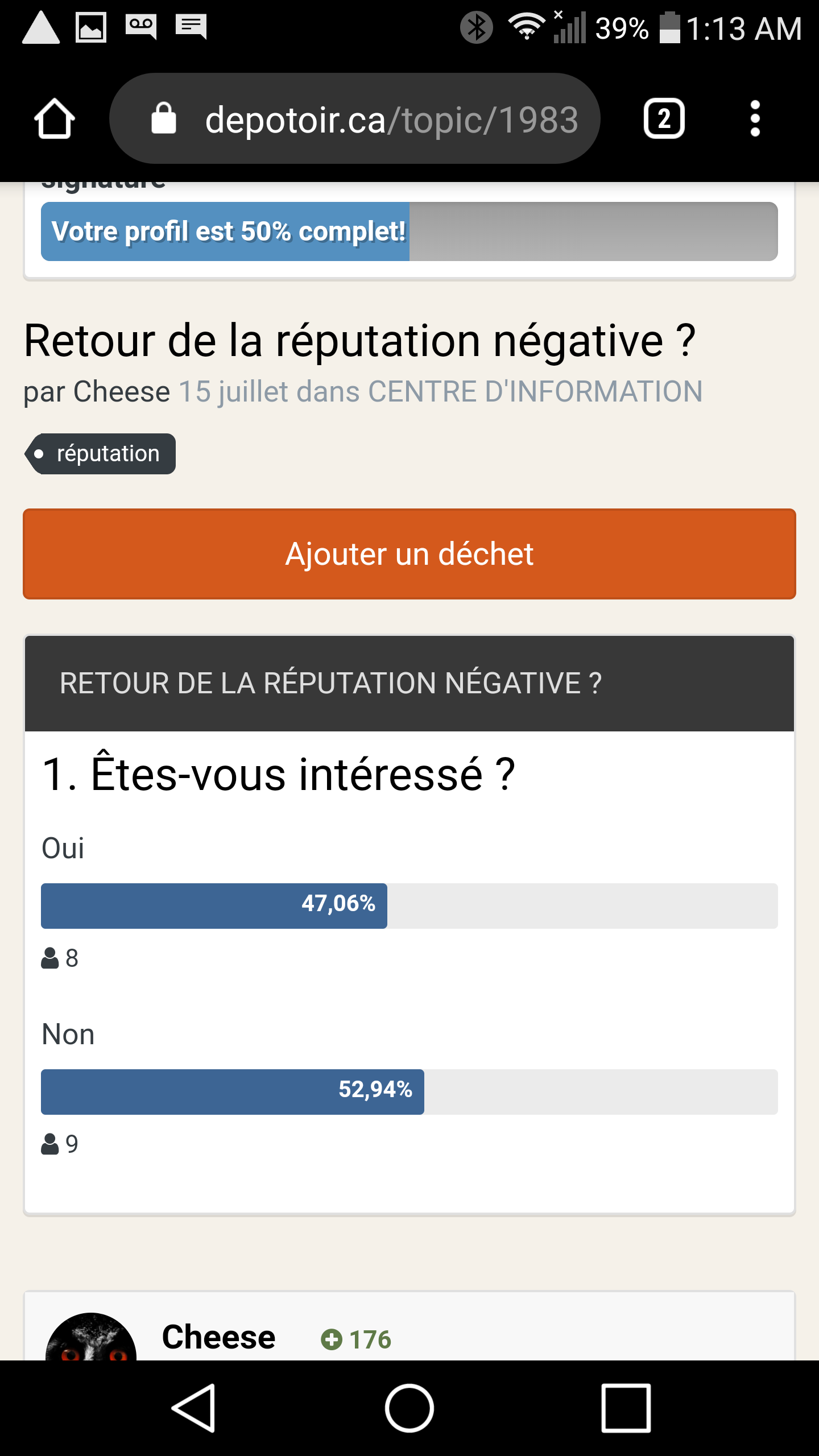Open Cheese's username in the post header

[x=219, y=1337]
